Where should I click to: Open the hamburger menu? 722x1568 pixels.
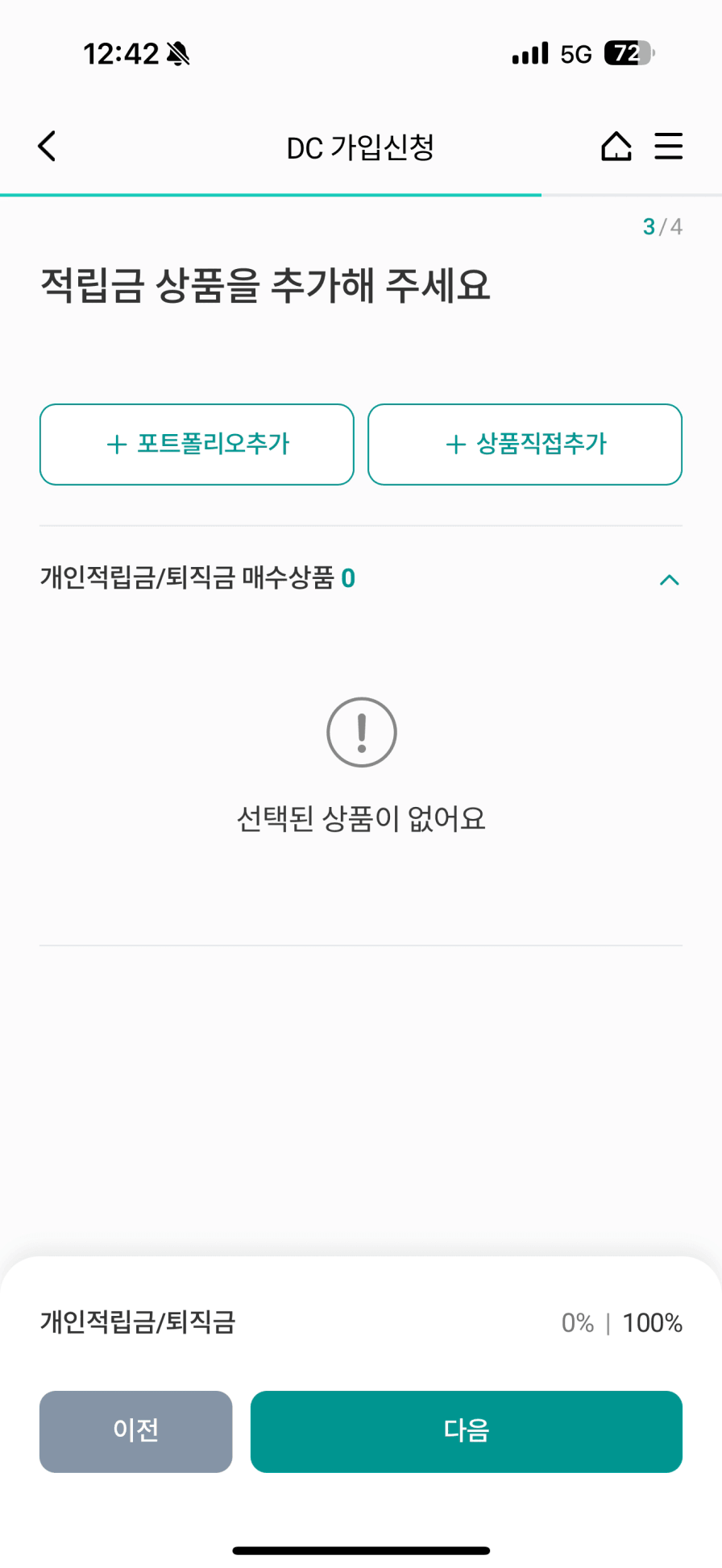click(669, 147)
